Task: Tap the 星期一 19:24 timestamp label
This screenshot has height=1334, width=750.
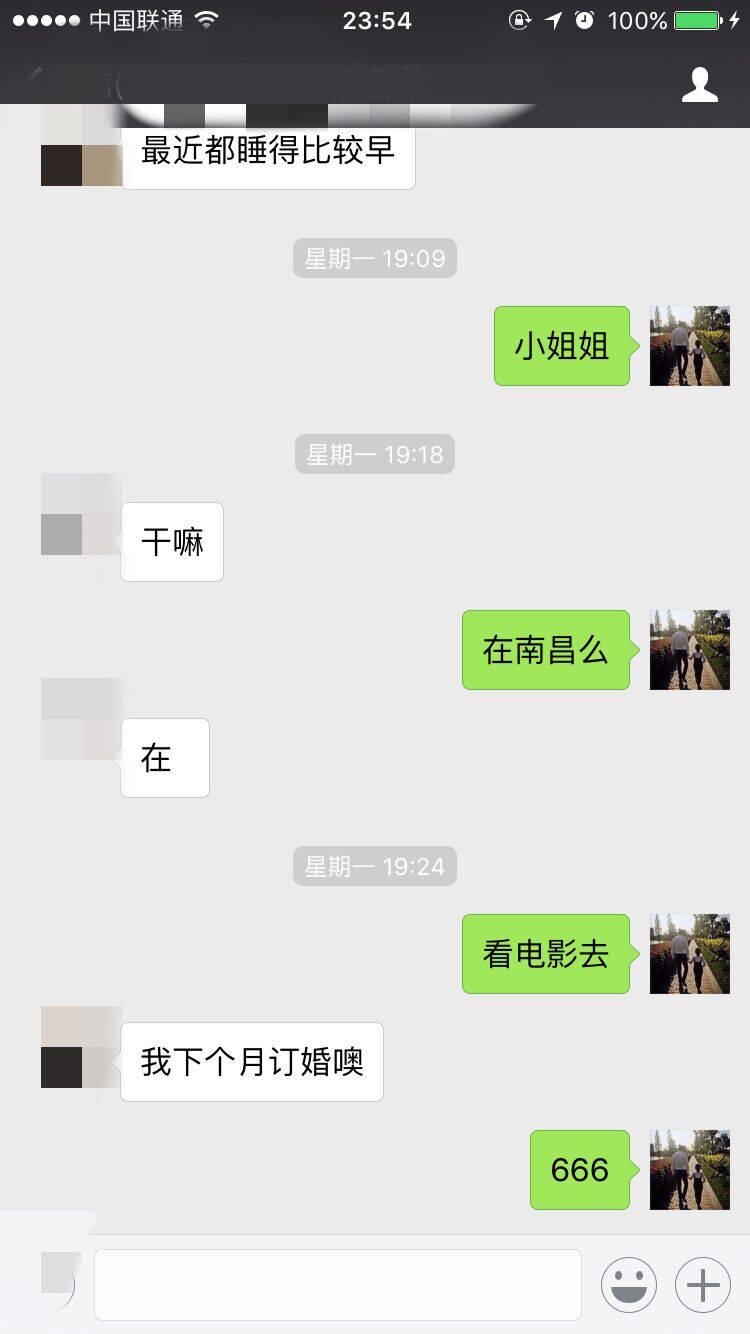Action: [374, 866]
